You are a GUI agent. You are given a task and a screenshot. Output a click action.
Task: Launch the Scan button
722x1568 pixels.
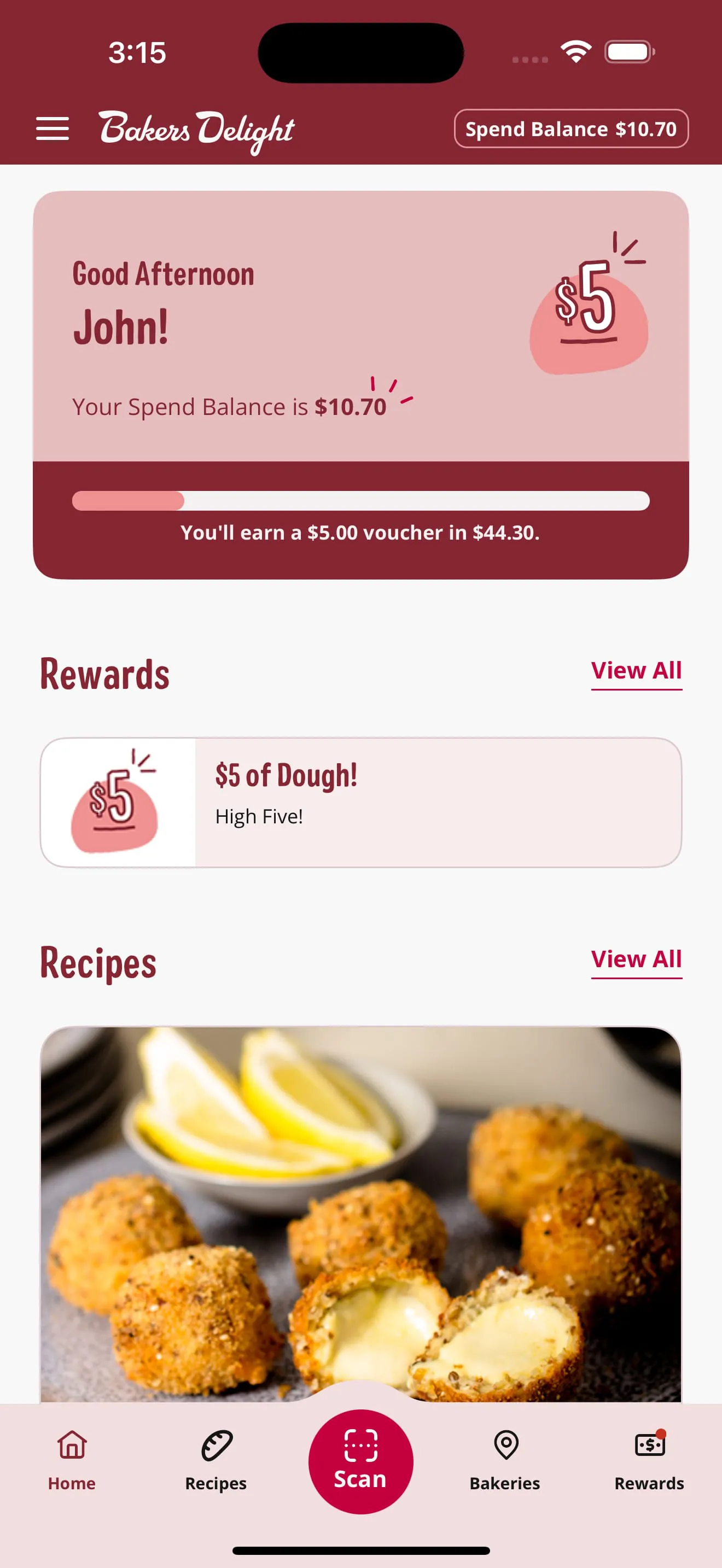(360, 1462)
